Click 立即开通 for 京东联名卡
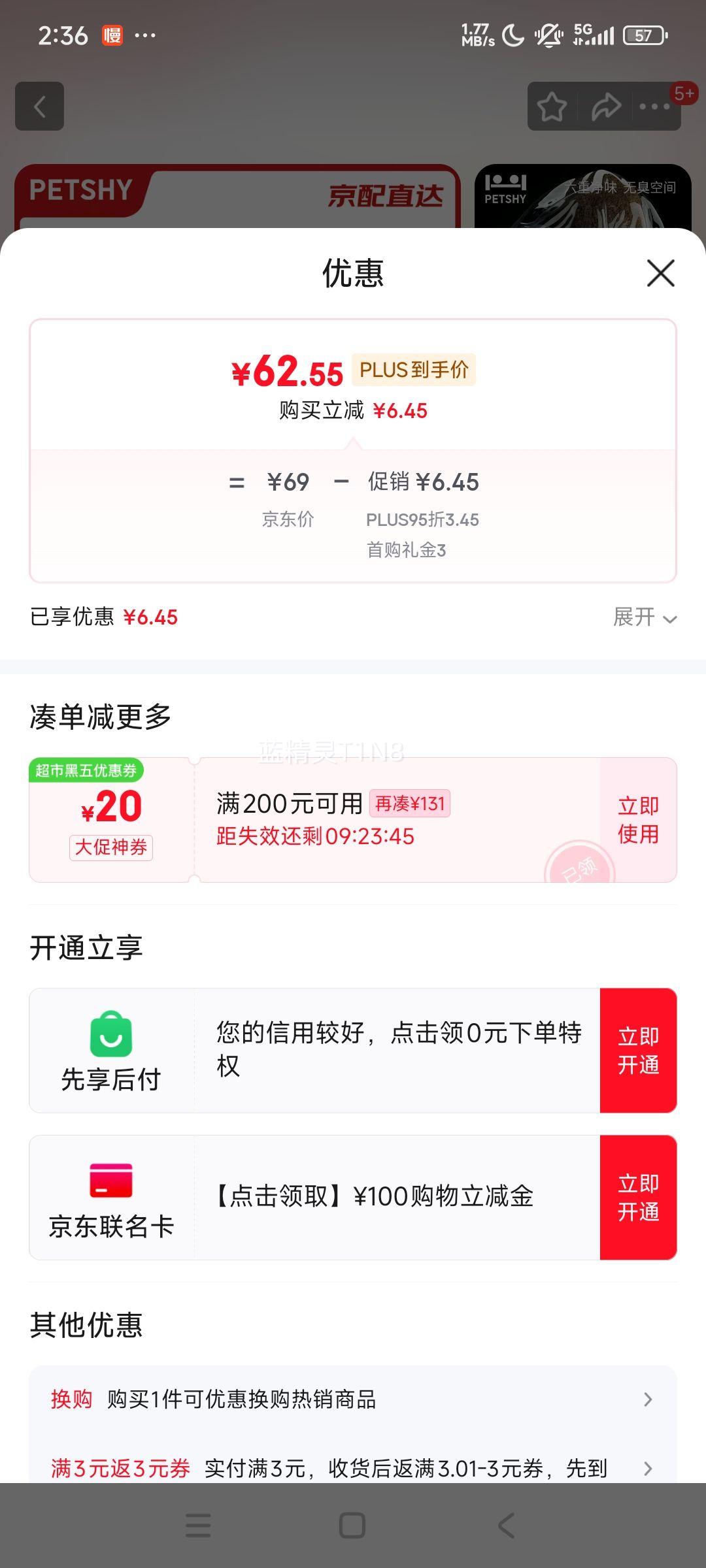Screen dimensions: 706x1568 [x=639, y=1196]
